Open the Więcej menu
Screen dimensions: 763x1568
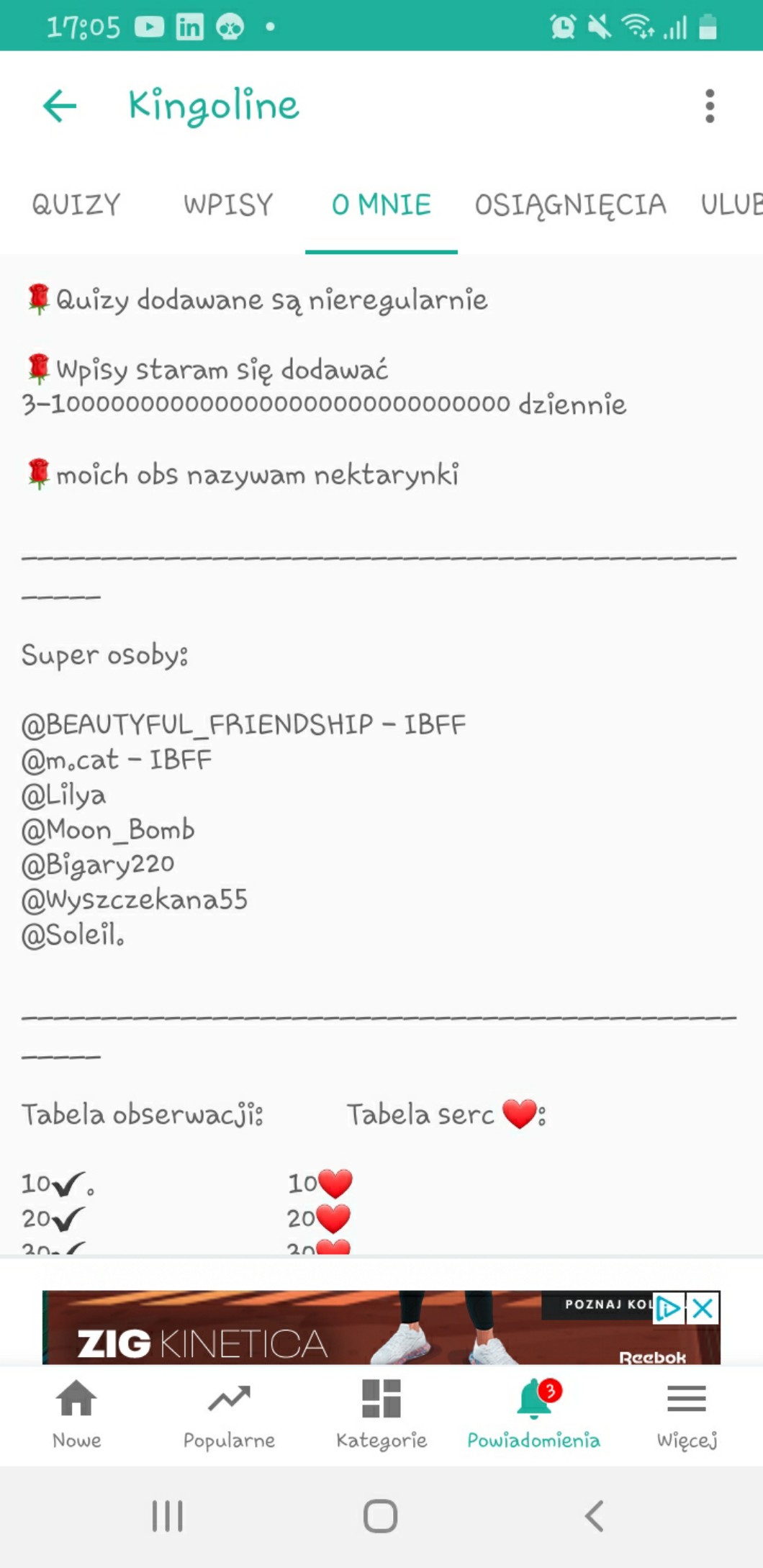[x=686, y=1414]
